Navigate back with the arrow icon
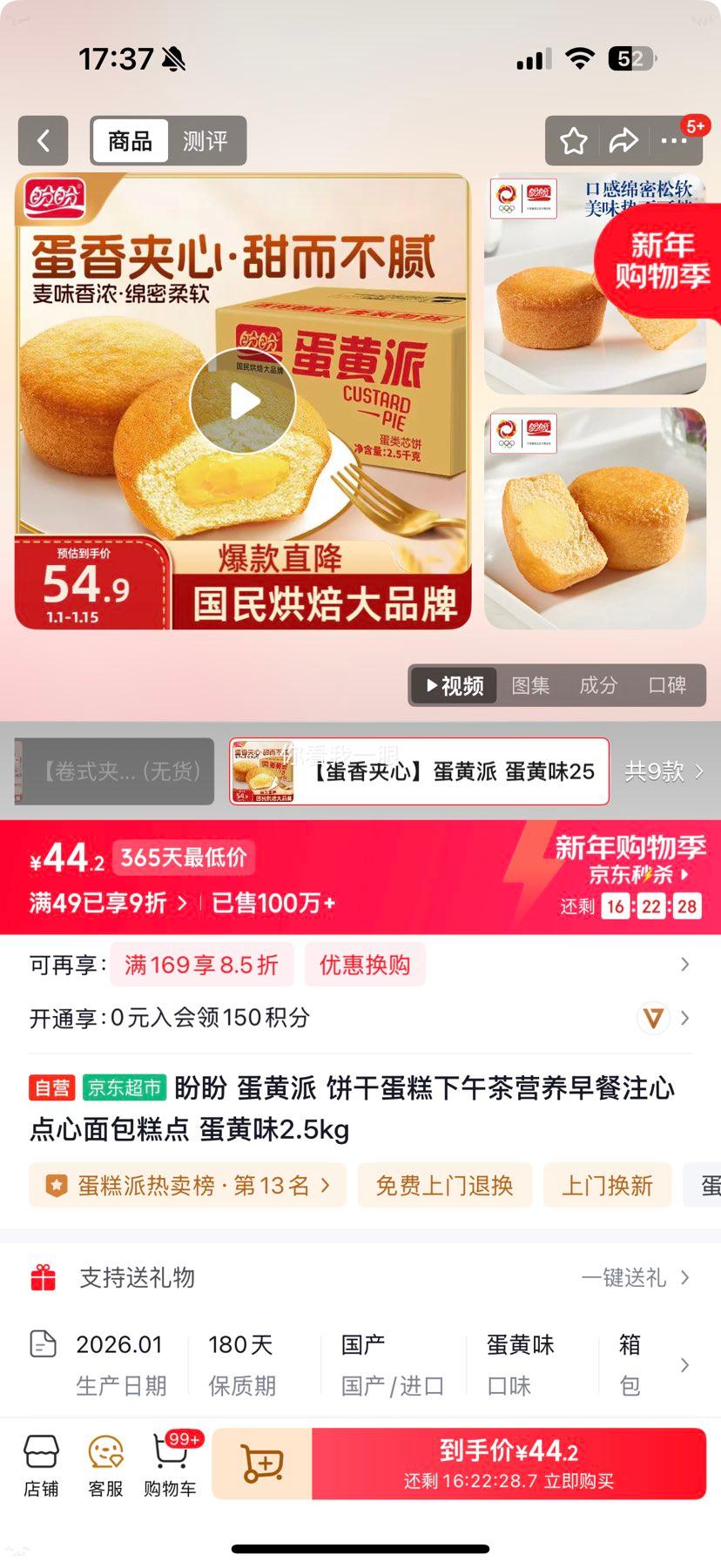The height and width of the screenshot is (1568, 721). [x=44, y=139]
